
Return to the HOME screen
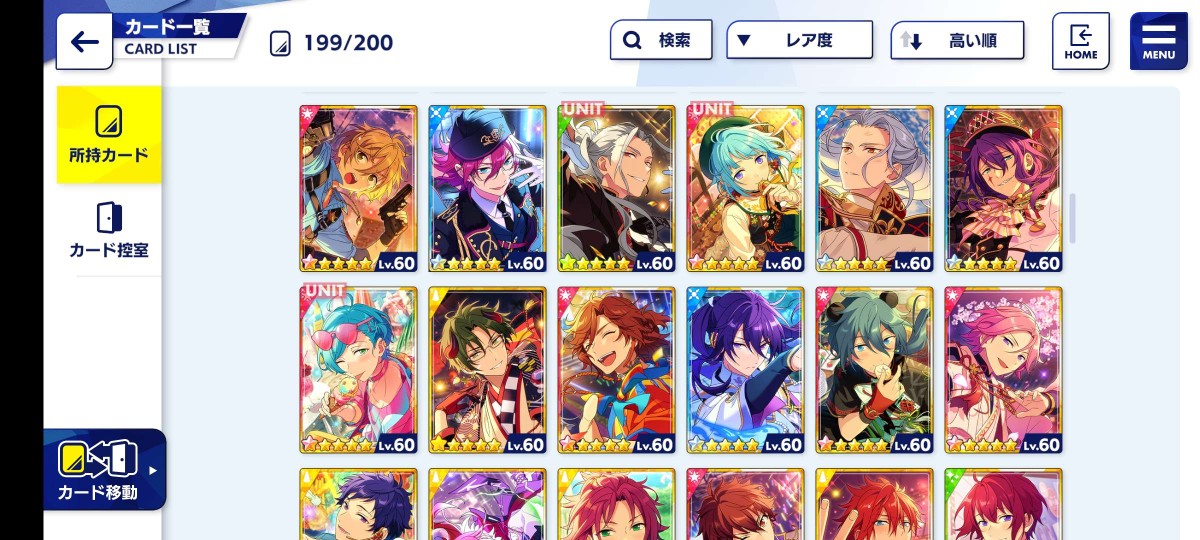[1080, 41]
